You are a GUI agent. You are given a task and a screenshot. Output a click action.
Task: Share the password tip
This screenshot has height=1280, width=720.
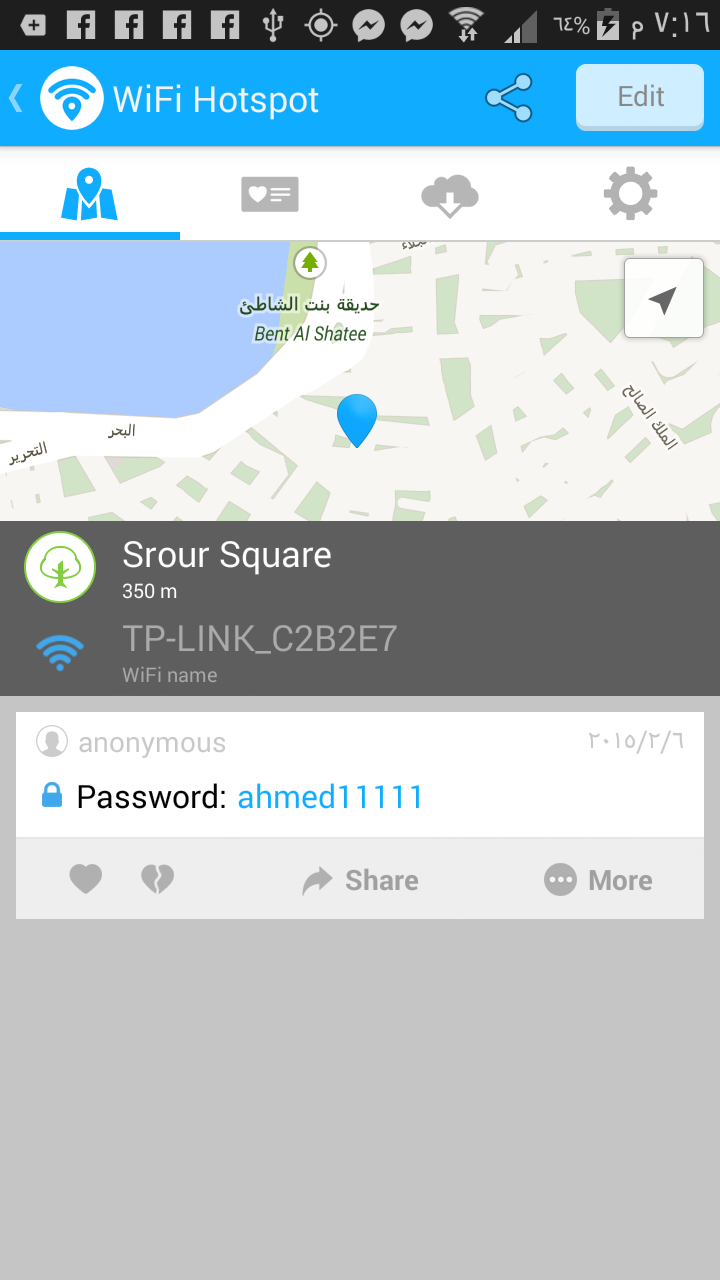[x=361, y=880]
